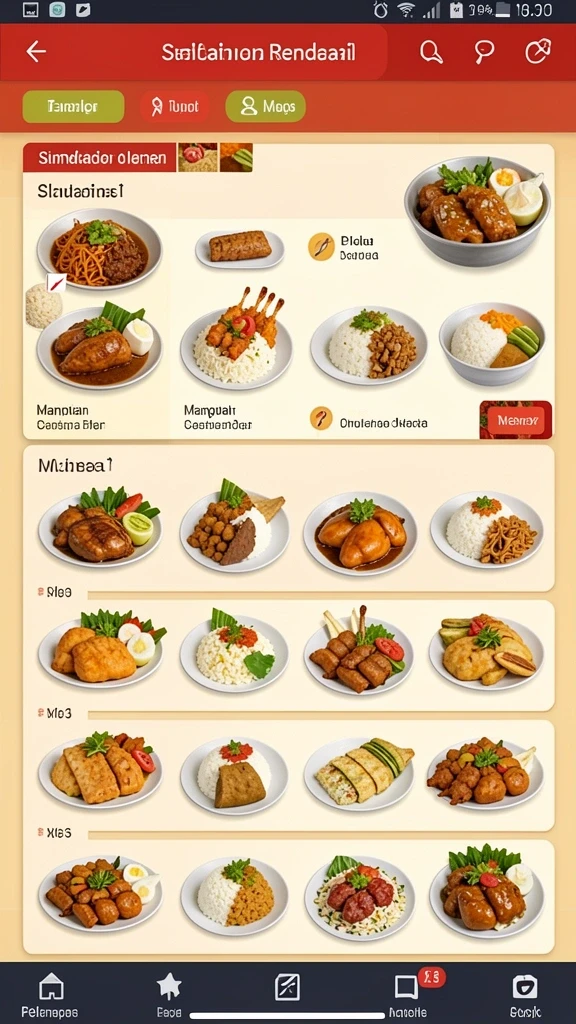Open the center edit tab in bottom bar
576x1024 pixels.
[287, 987]
